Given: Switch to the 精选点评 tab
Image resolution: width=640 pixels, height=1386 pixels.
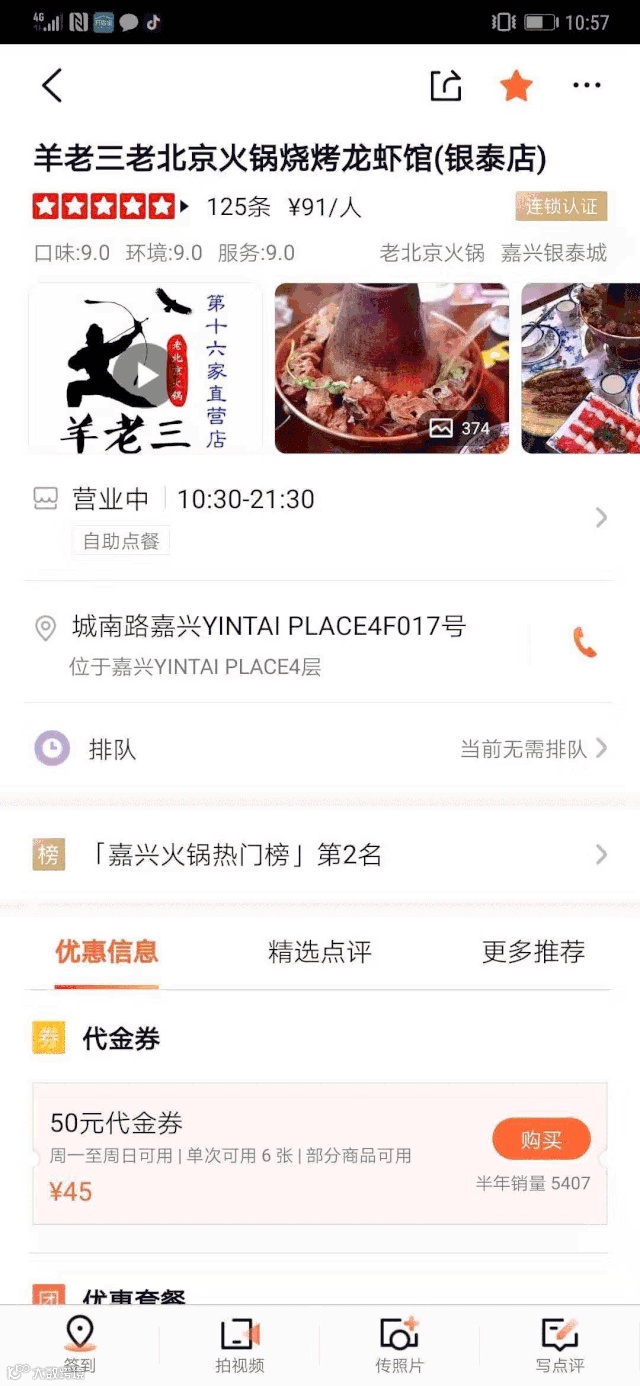Looking at the screenshot, I should point(319,952).
